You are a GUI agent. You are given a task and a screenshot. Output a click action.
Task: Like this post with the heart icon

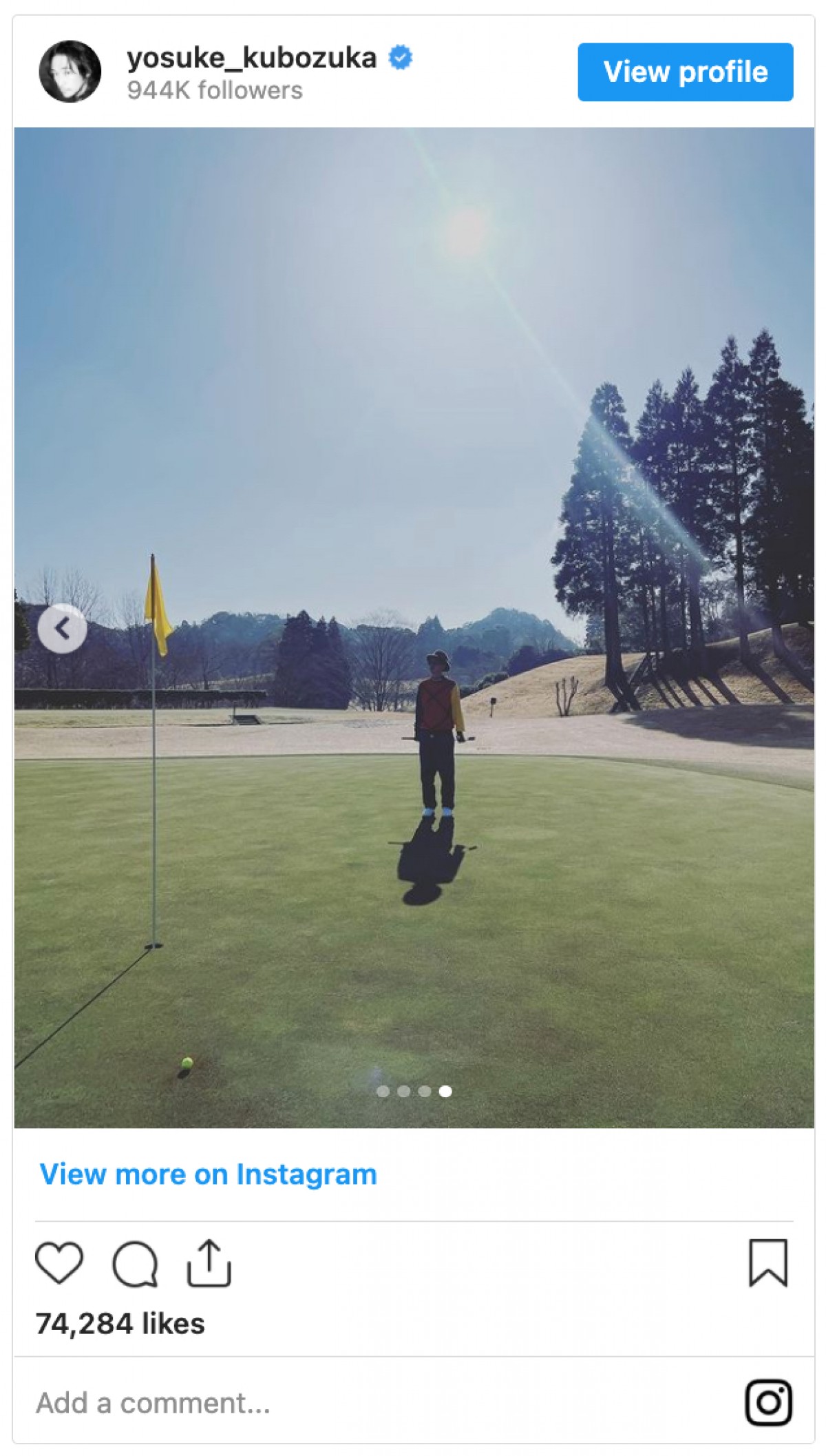(x=59, y=1262)
